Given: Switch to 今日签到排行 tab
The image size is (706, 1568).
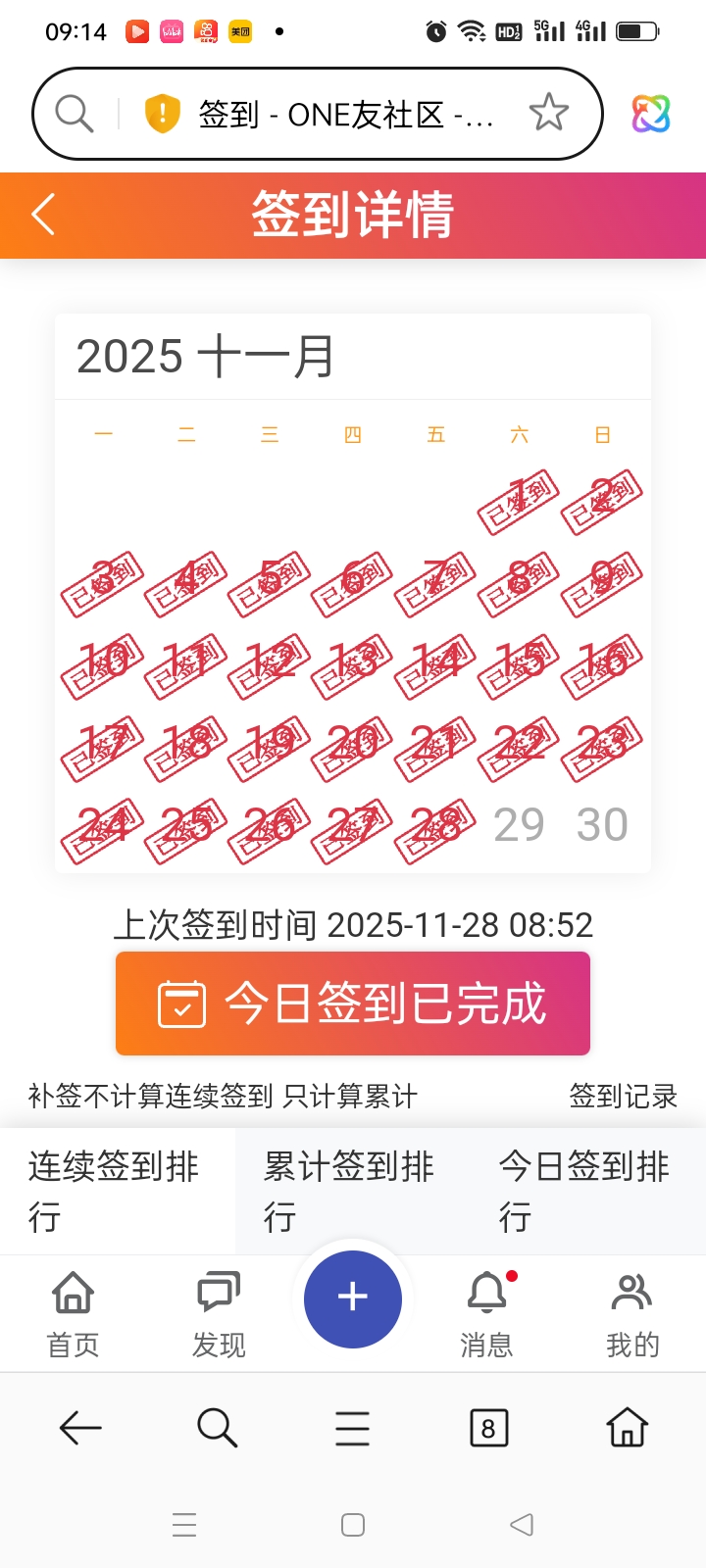Looking at the screenshot, I should coord(586,1191).
